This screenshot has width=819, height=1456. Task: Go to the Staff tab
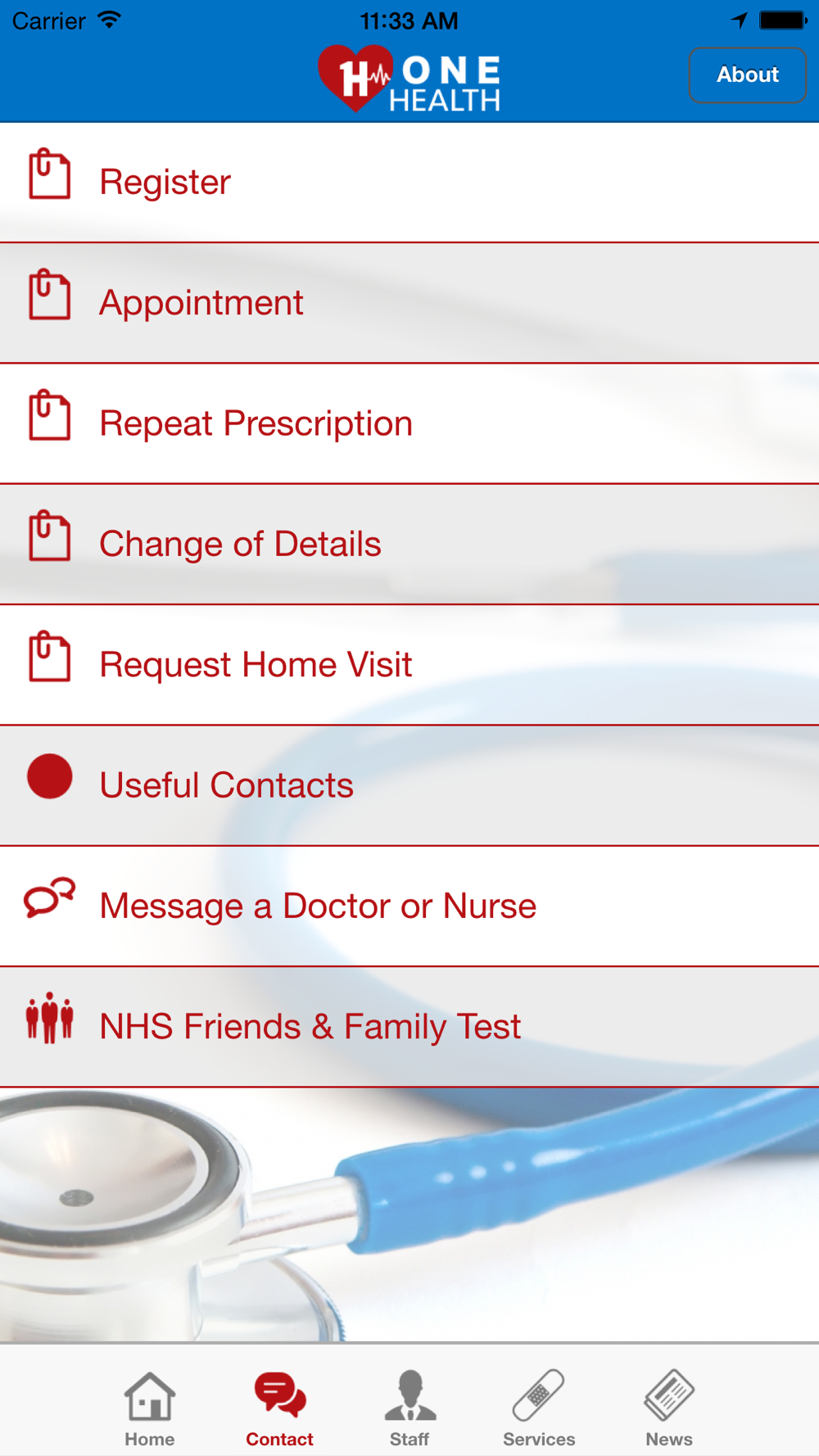[409, 1407]
